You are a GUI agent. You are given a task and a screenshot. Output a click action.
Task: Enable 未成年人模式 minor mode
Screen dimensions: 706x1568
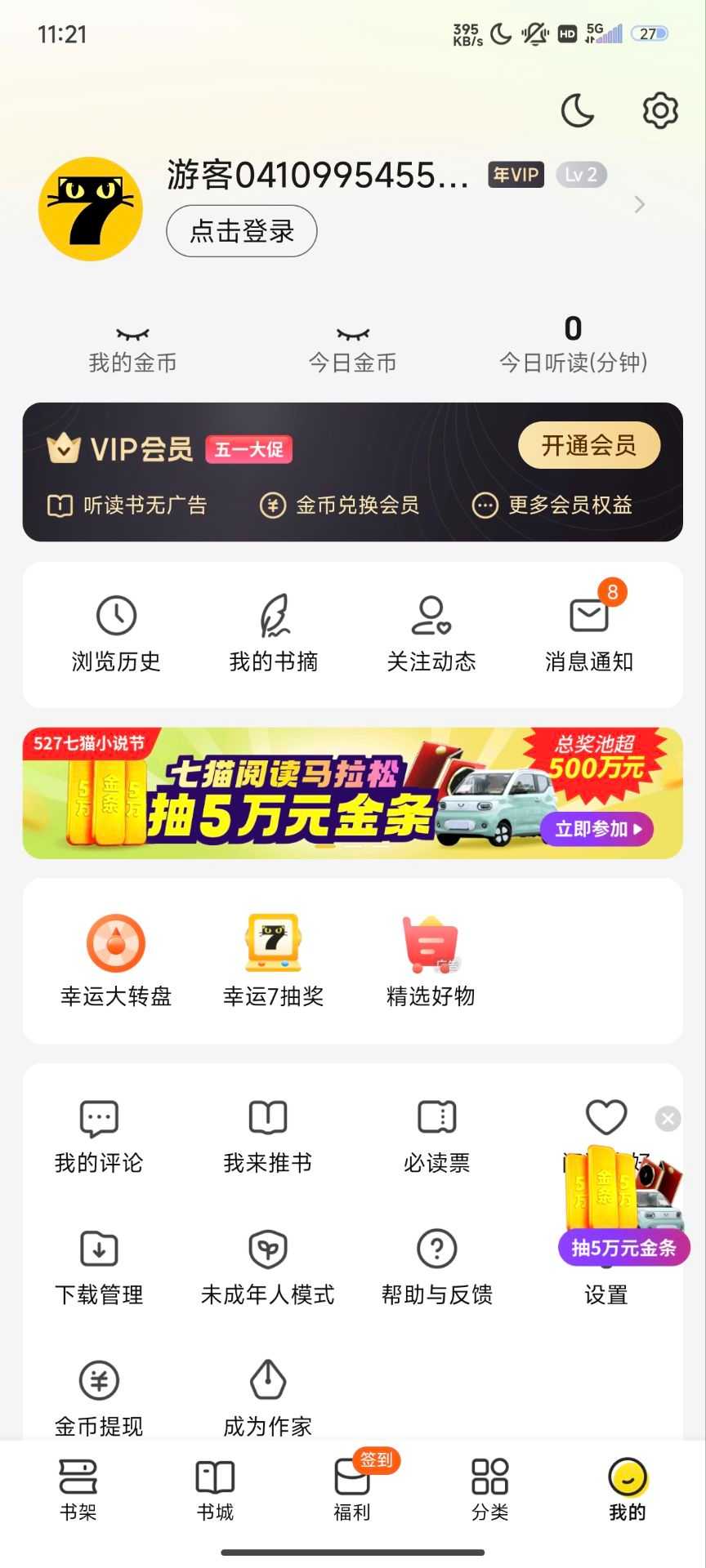click(268, 1267)
